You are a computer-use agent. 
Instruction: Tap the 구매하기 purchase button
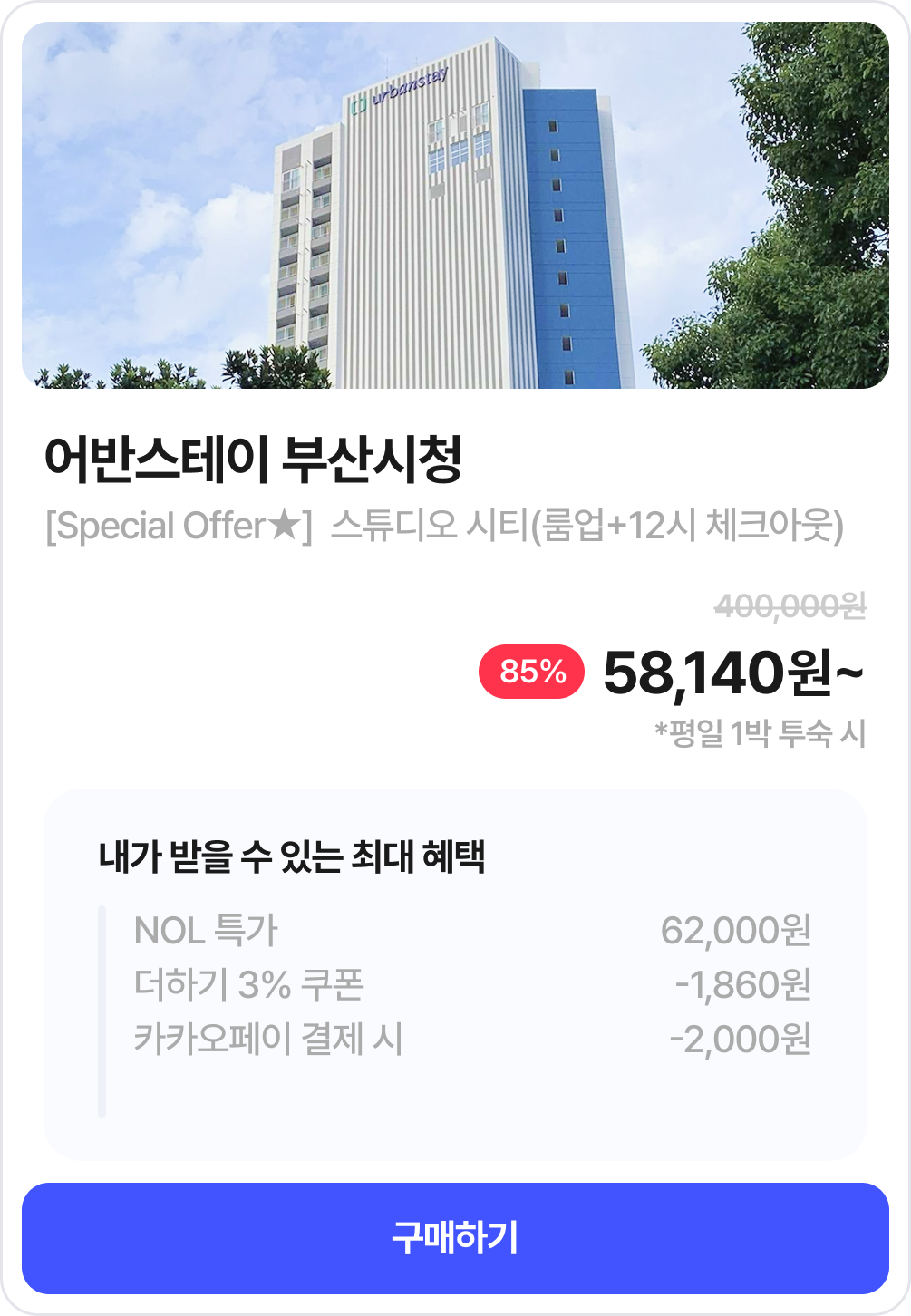coord(455,1238)
